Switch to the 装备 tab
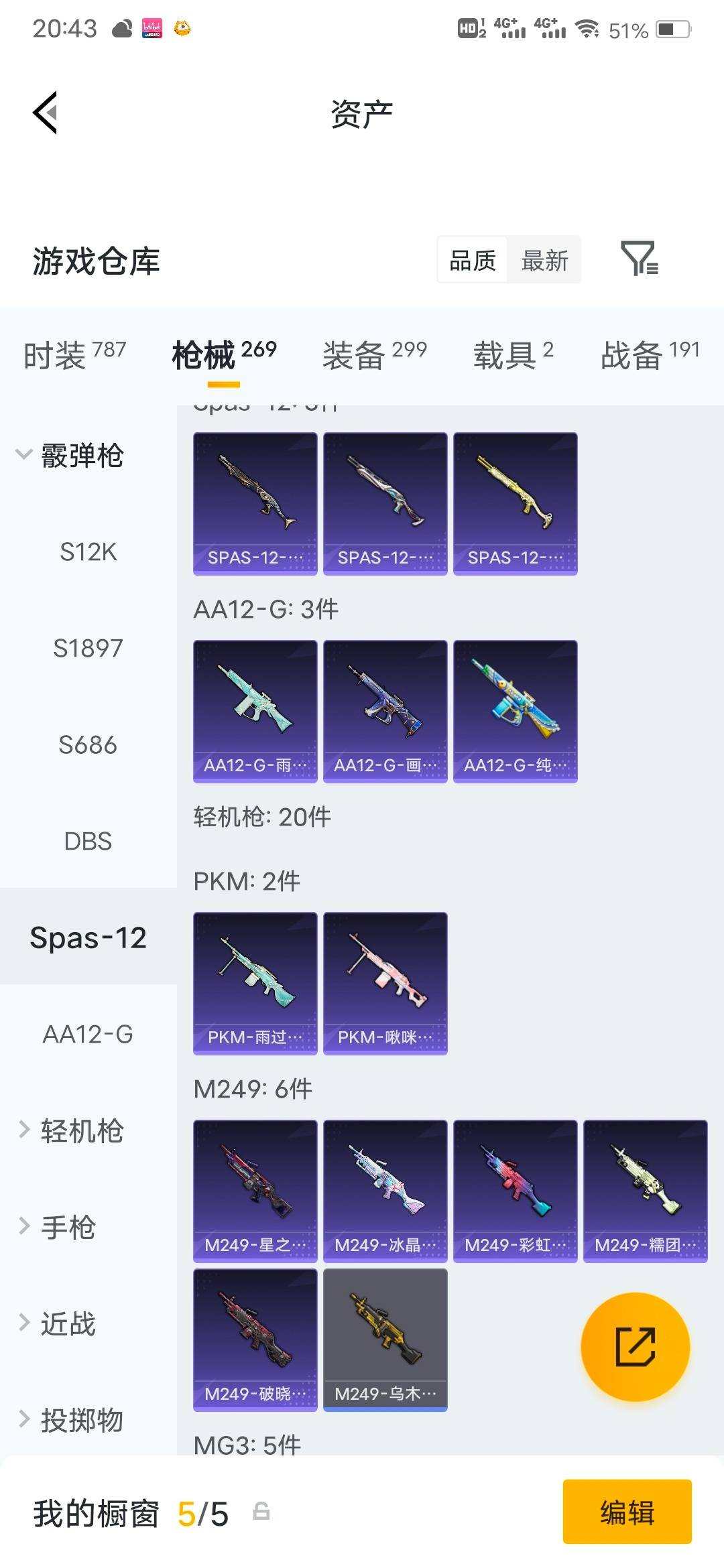 tap(374, 354)
